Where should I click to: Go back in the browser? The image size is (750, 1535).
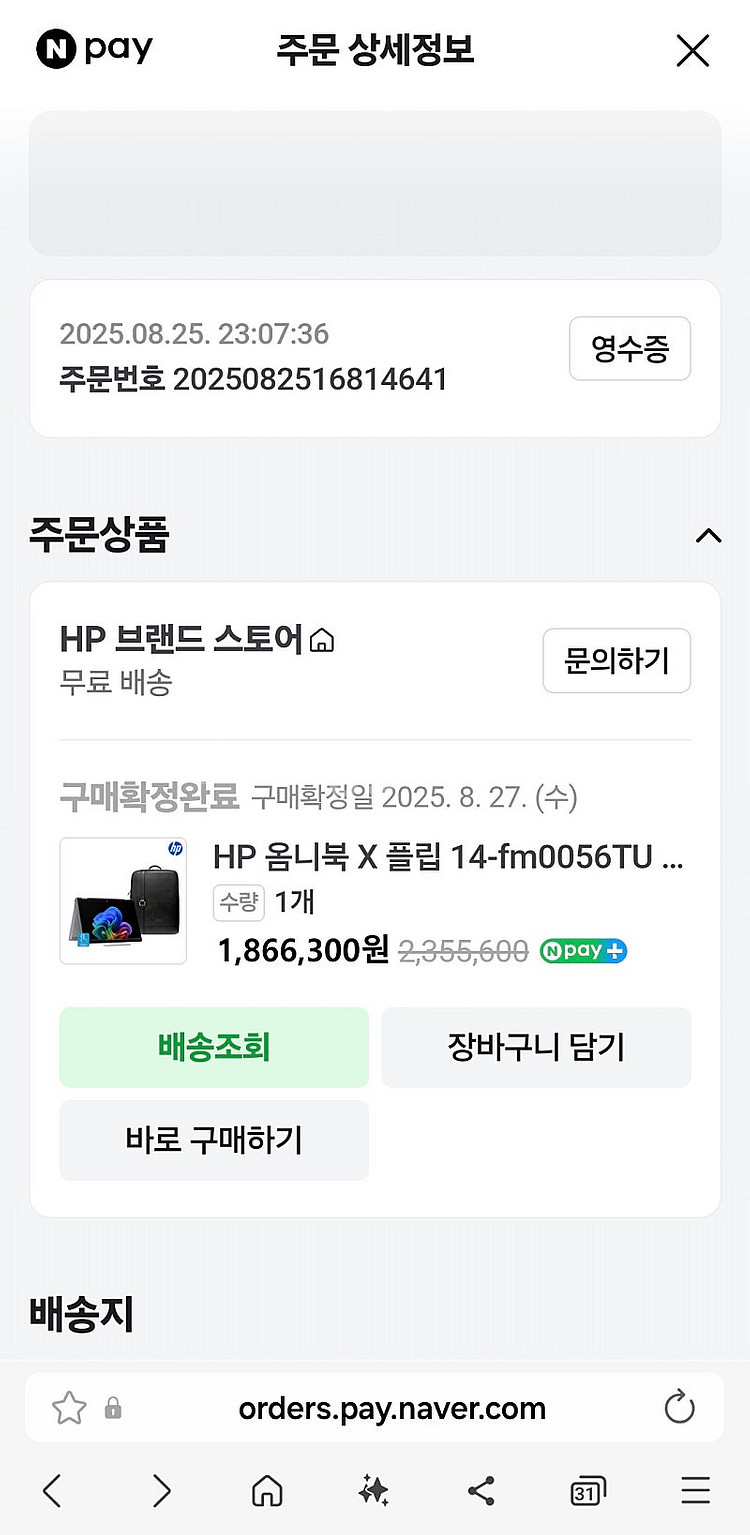(x=52, y=1492)
